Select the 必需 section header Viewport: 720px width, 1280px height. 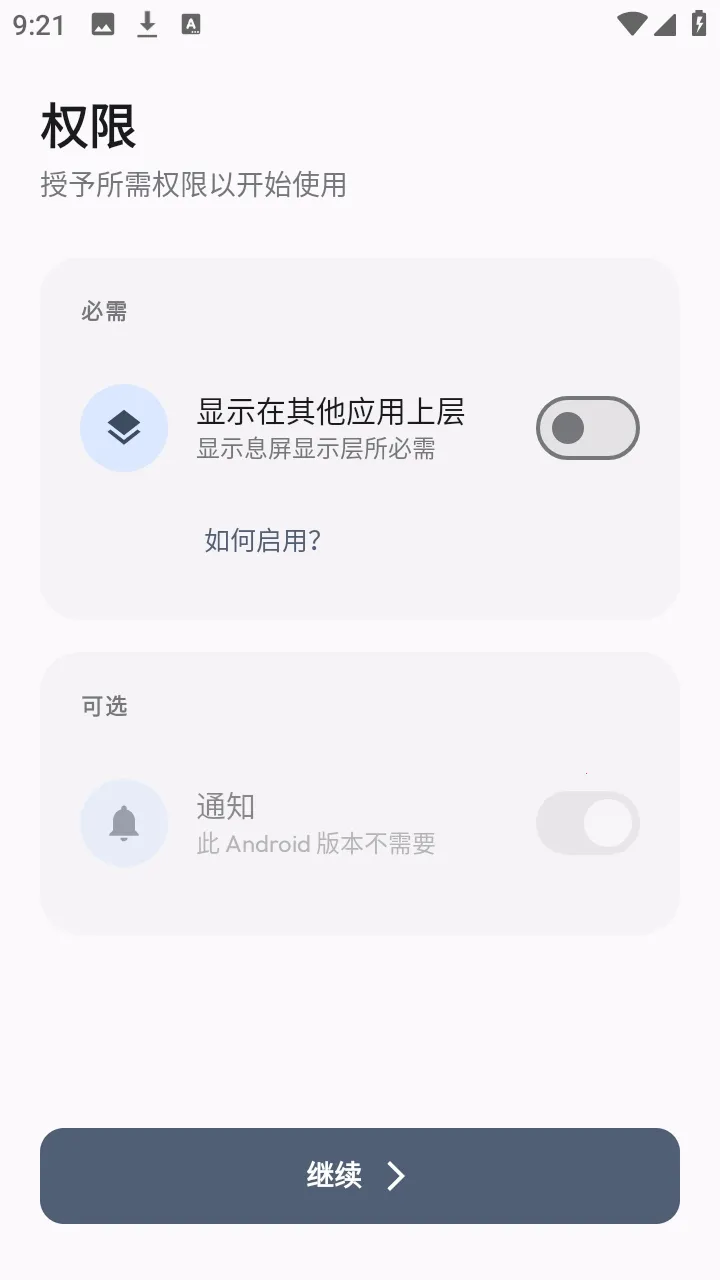tap(103, 311)
